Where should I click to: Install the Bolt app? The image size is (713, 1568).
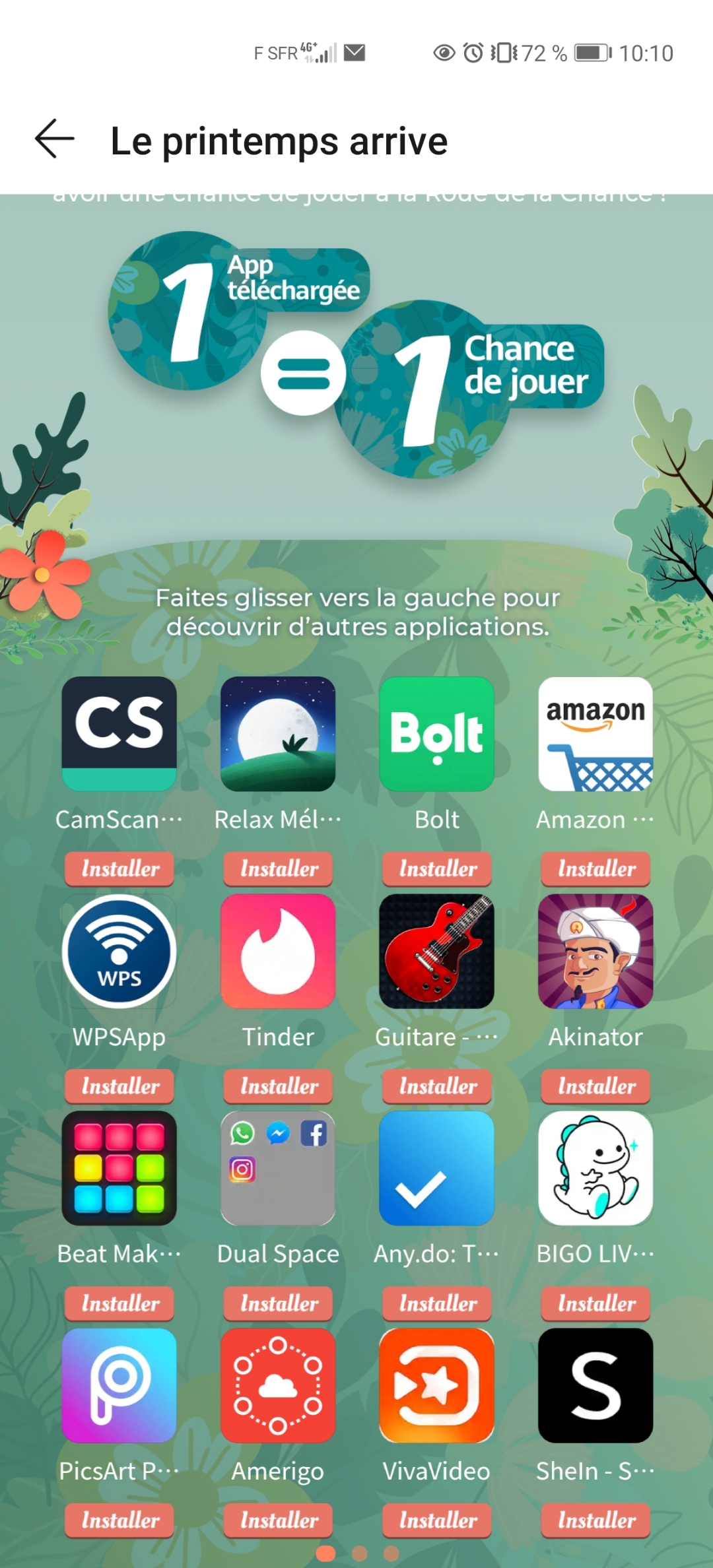coord(437,868)
